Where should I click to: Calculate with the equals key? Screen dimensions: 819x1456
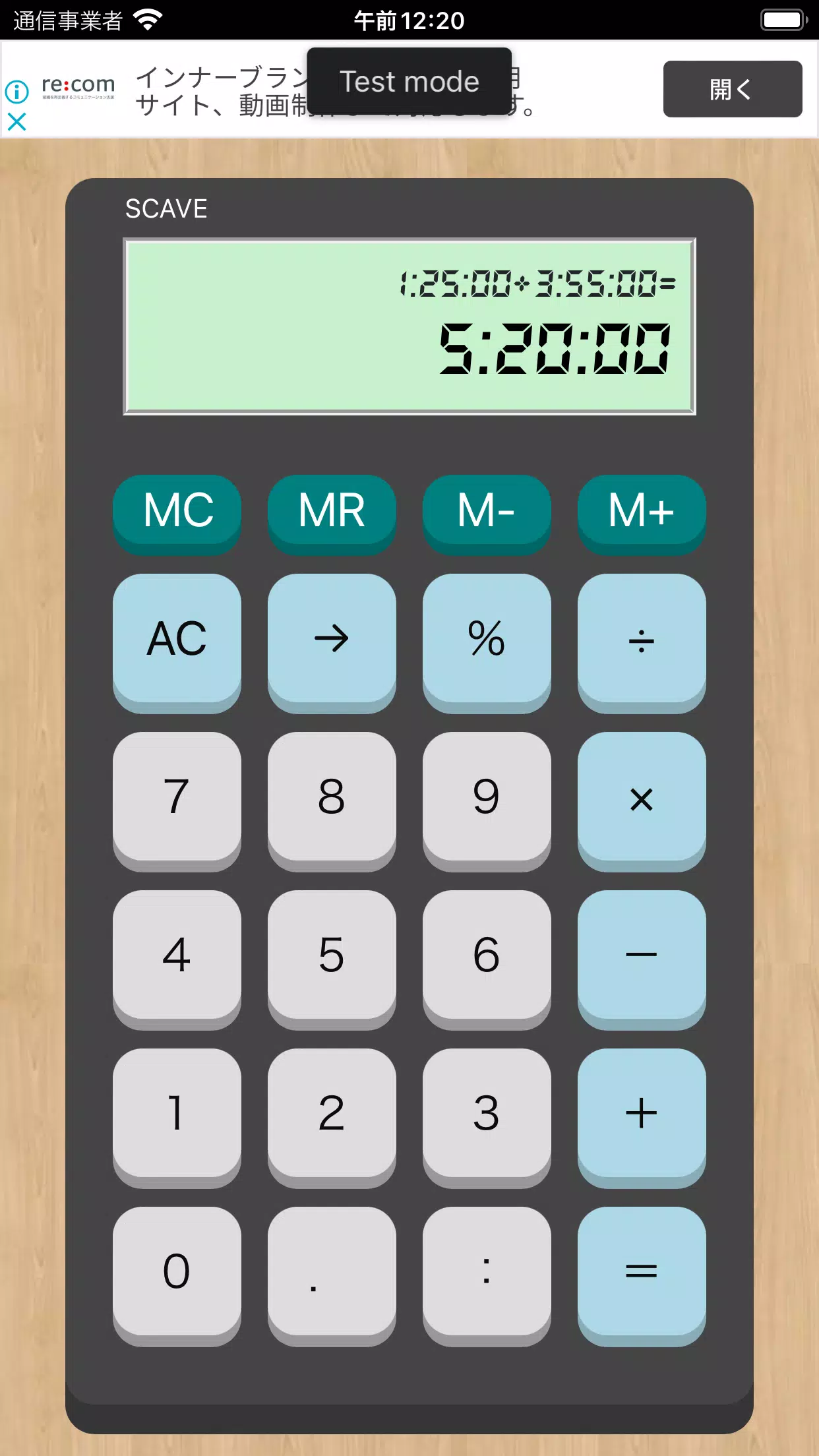pos(642,1271)
